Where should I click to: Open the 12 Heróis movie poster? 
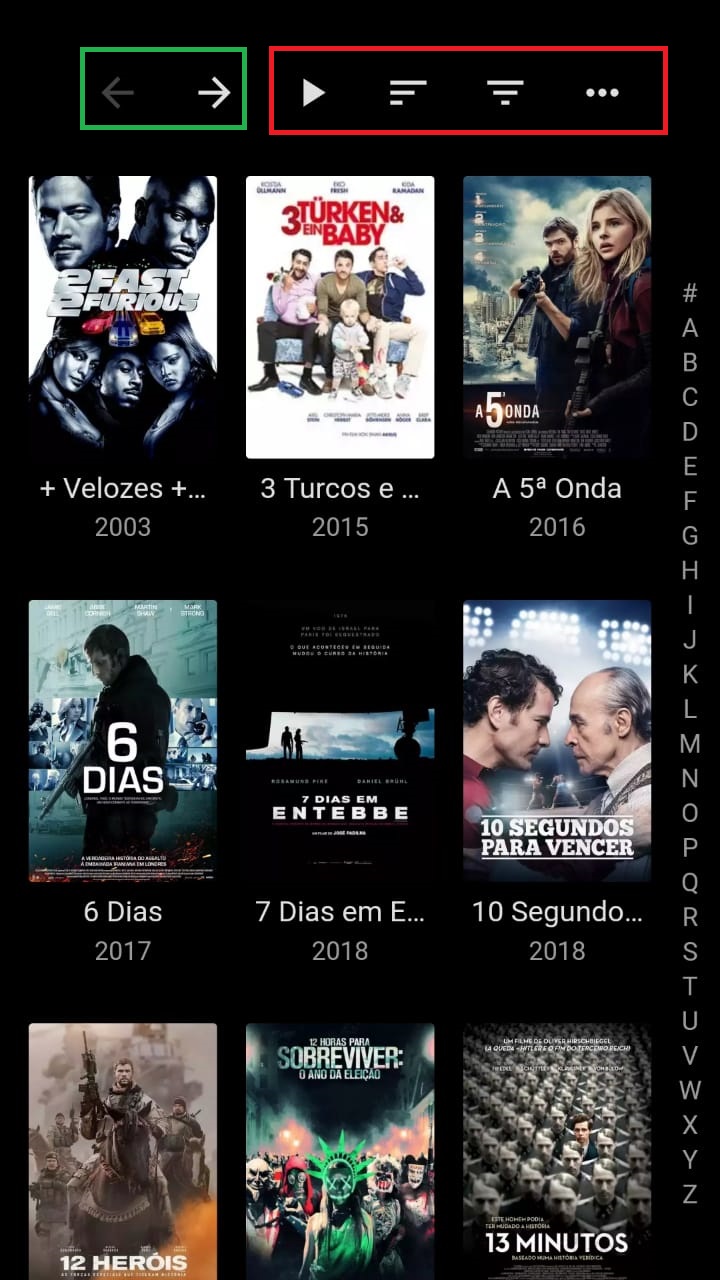pos(123,1150)
